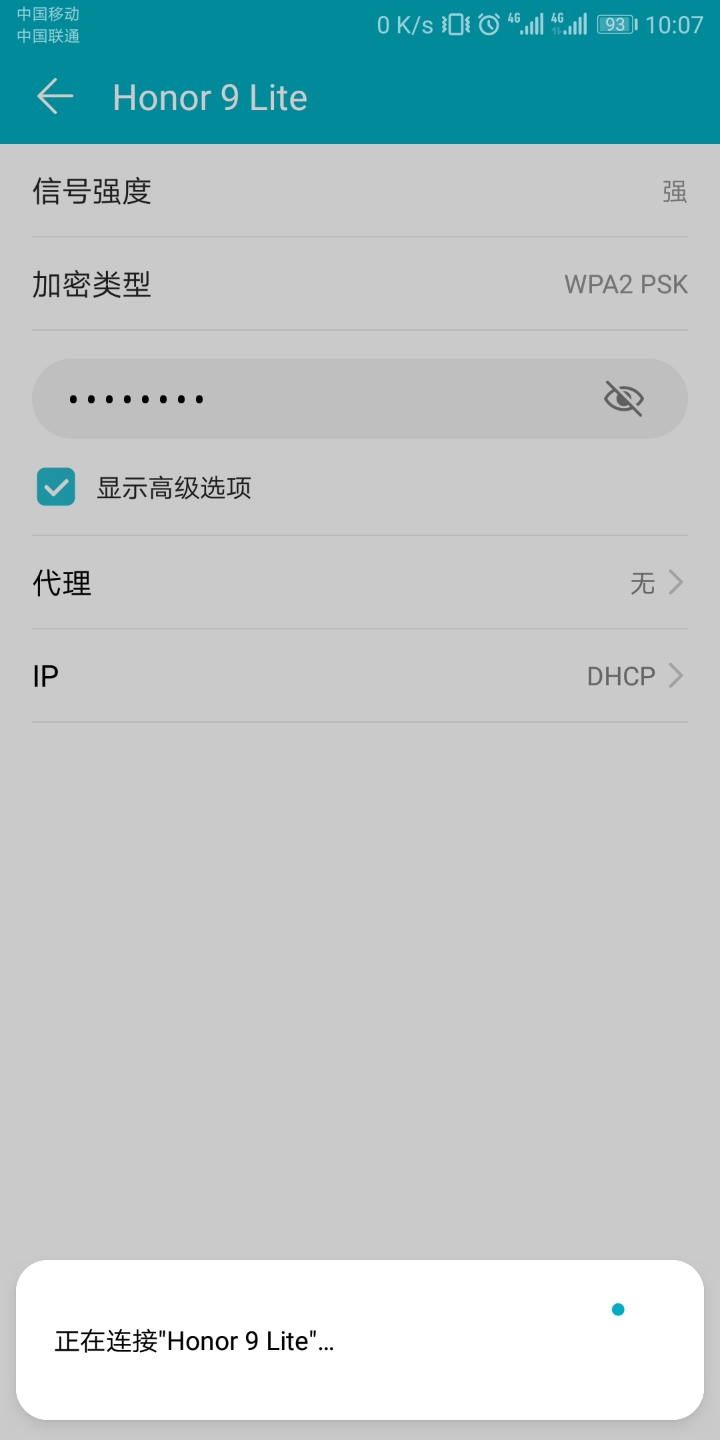
Task: Open the 代理 proxy settings row
Action: tap(360, 582)
